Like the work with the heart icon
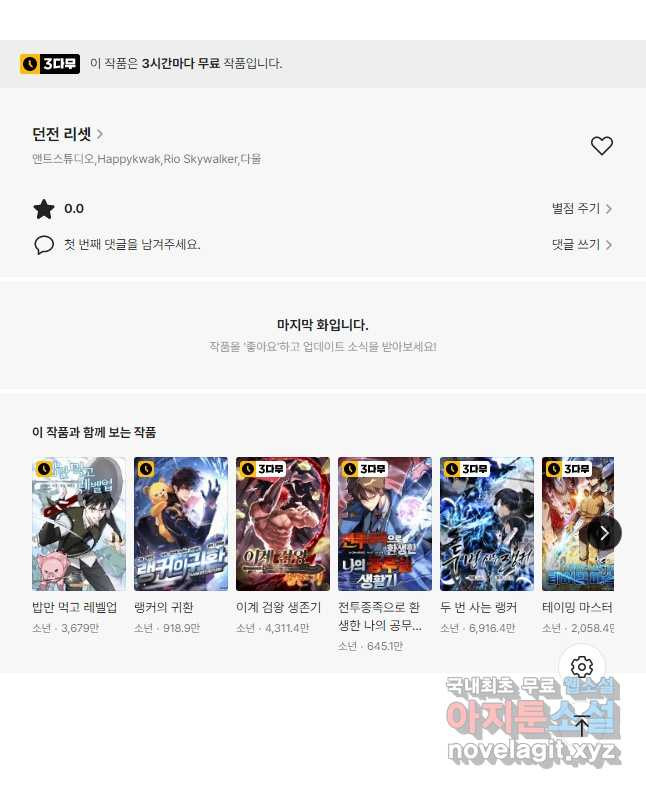This screenshot has width=646, height=789. pyautogui.click(x=601, y=146)
